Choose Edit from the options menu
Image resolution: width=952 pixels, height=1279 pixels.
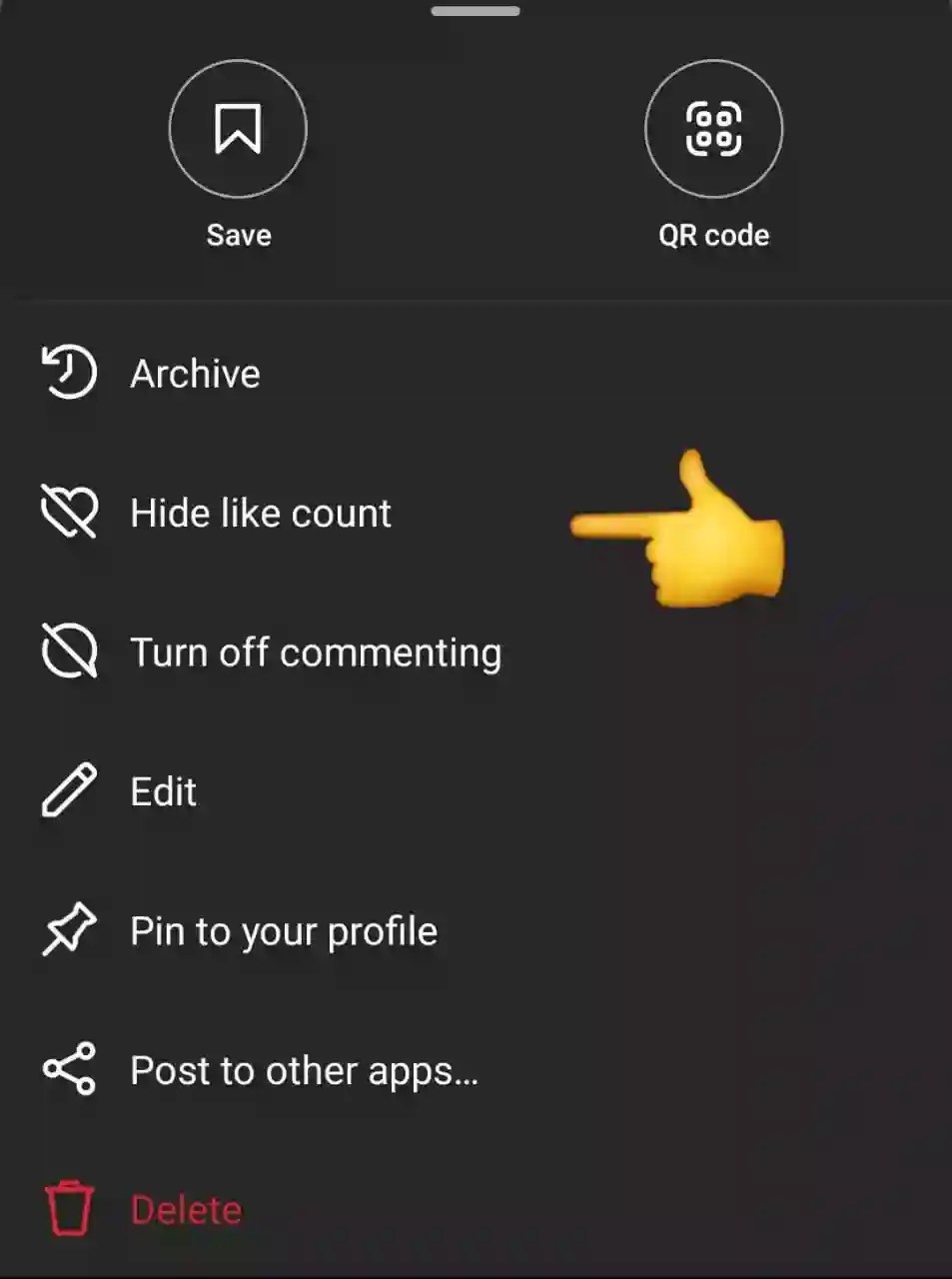[x=163, y=790]
